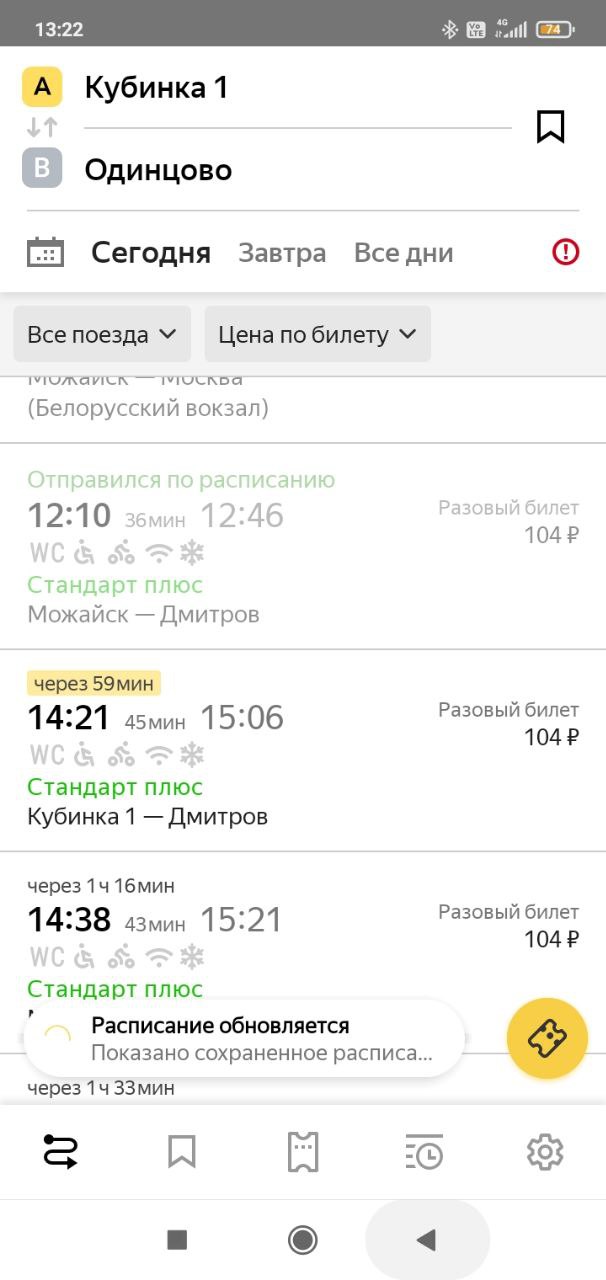
Task: Tap the yellow ticket purchase button
Action: coord(547,1039)
